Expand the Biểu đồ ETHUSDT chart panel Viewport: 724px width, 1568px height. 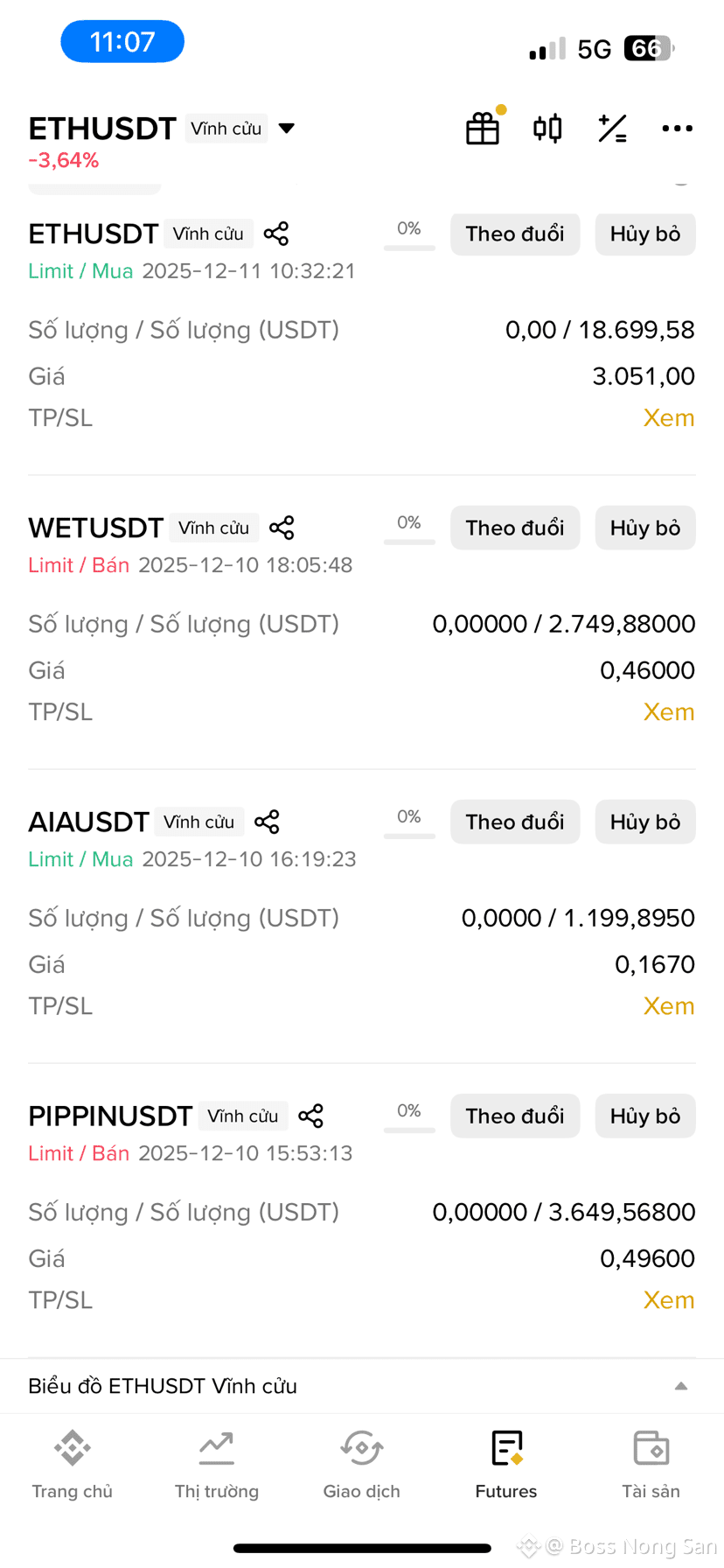pyautogui.click(x=362, y=1386)
